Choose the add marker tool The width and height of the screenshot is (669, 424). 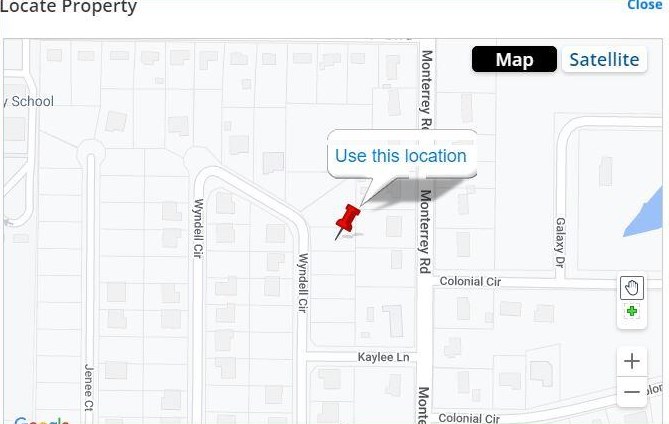[631, 312]
